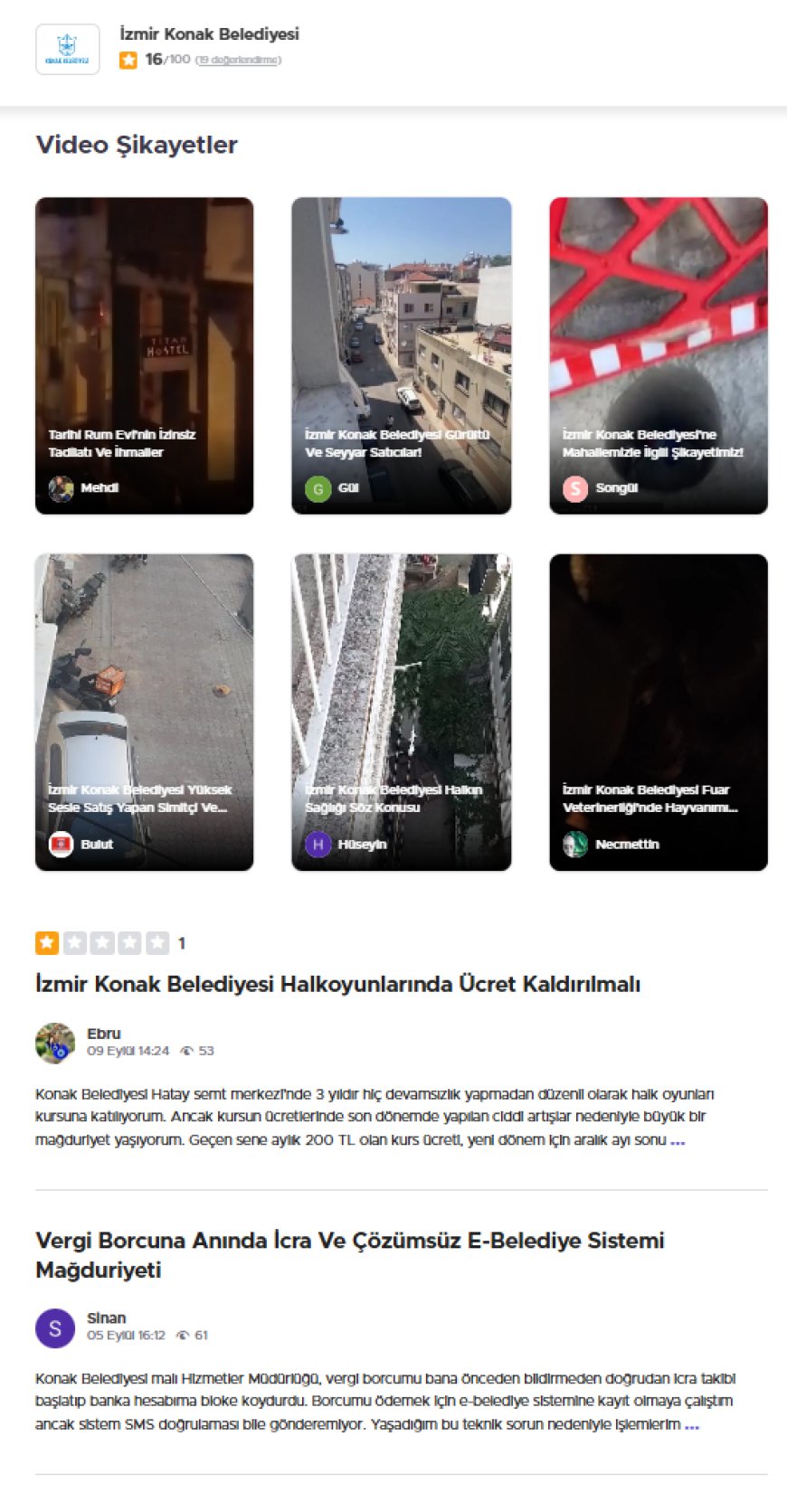View Sinan's user profile
This screenshot has height=1512, width=787.
click(106, 1318)
